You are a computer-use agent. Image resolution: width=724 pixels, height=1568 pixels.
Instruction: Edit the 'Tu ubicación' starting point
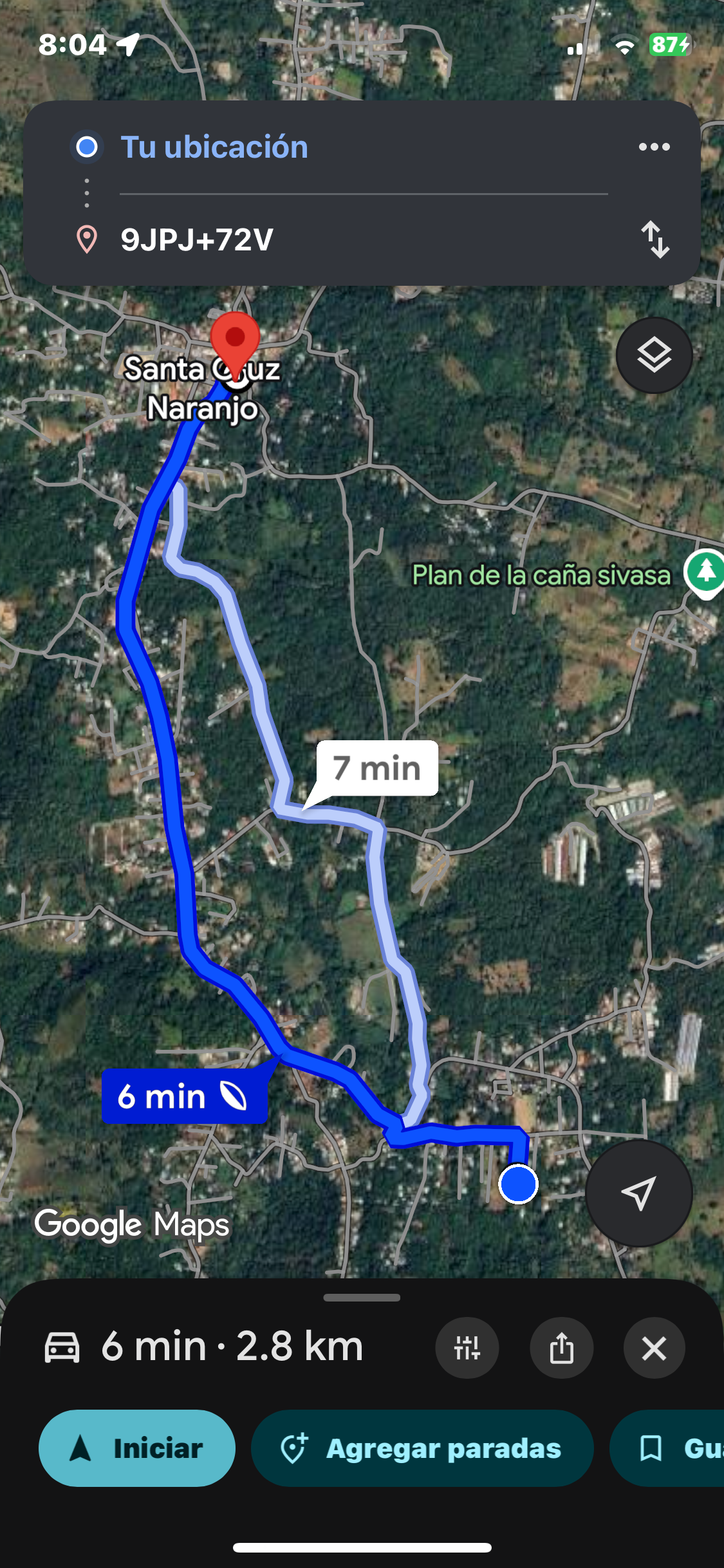pyautogui.click(x=214, y=147)
